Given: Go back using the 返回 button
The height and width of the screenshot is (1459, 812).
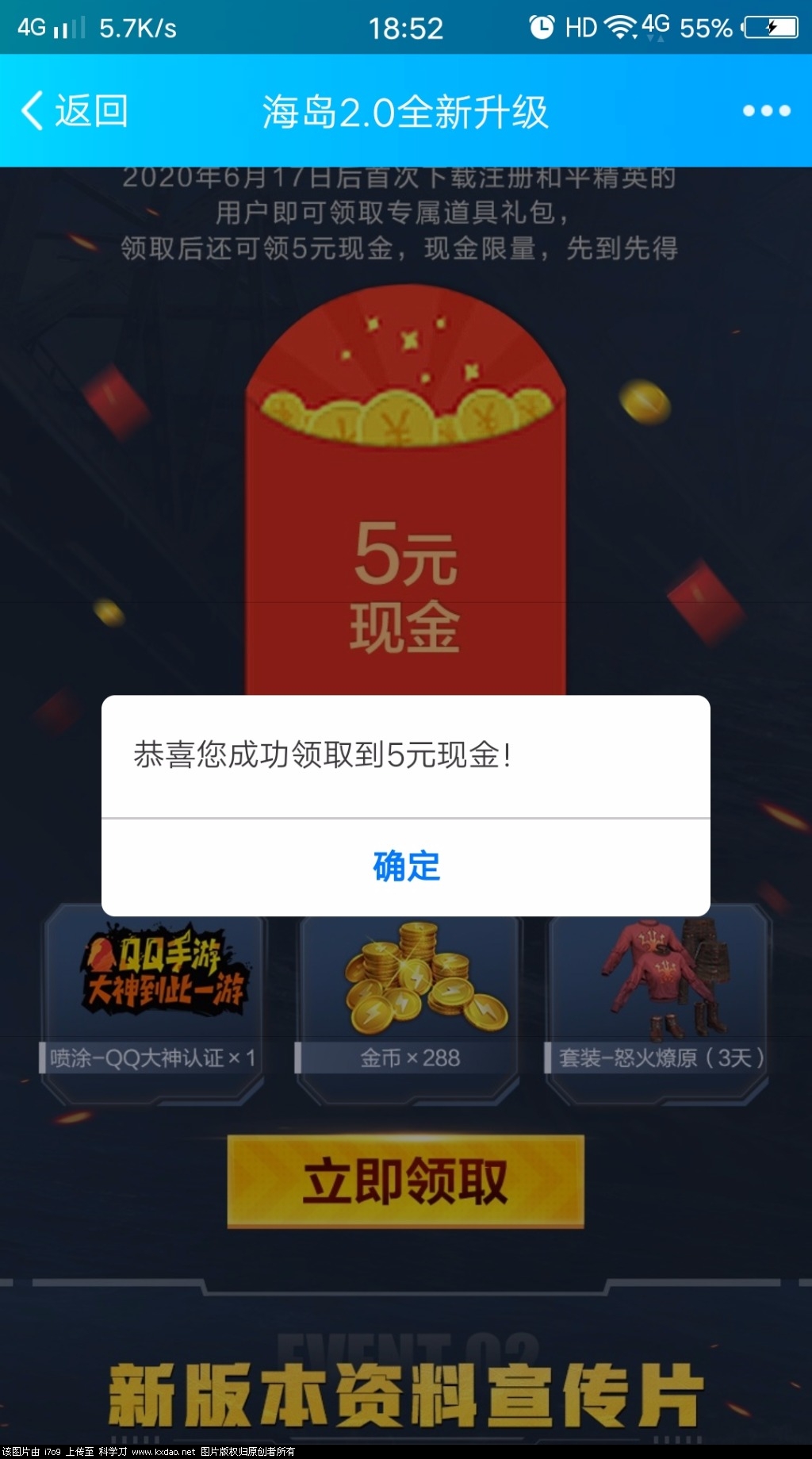Looking at the screenshot, I should click(75, 111).
